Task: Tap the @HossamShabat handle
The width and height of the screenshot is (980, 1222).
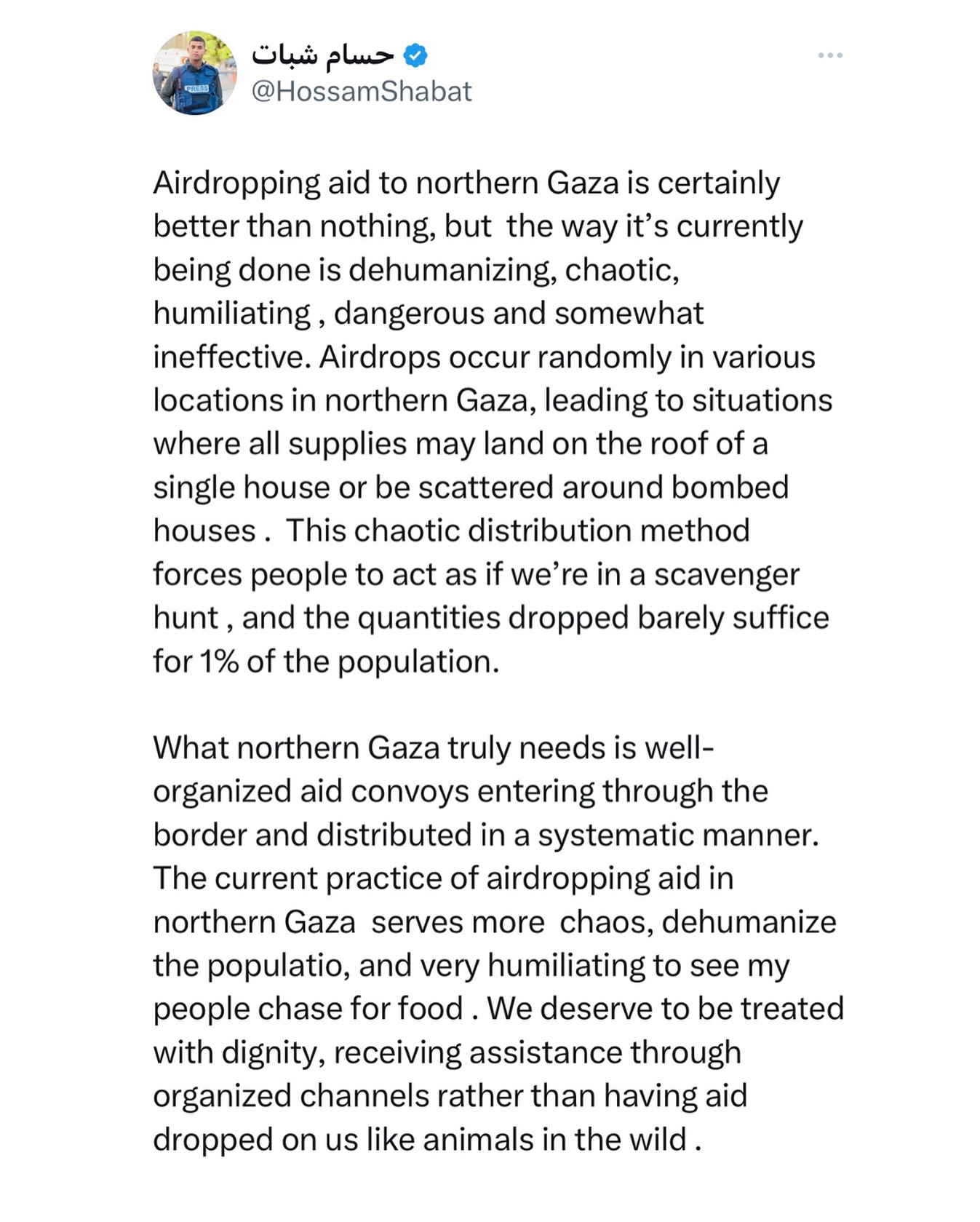Action: coord(362,92)
